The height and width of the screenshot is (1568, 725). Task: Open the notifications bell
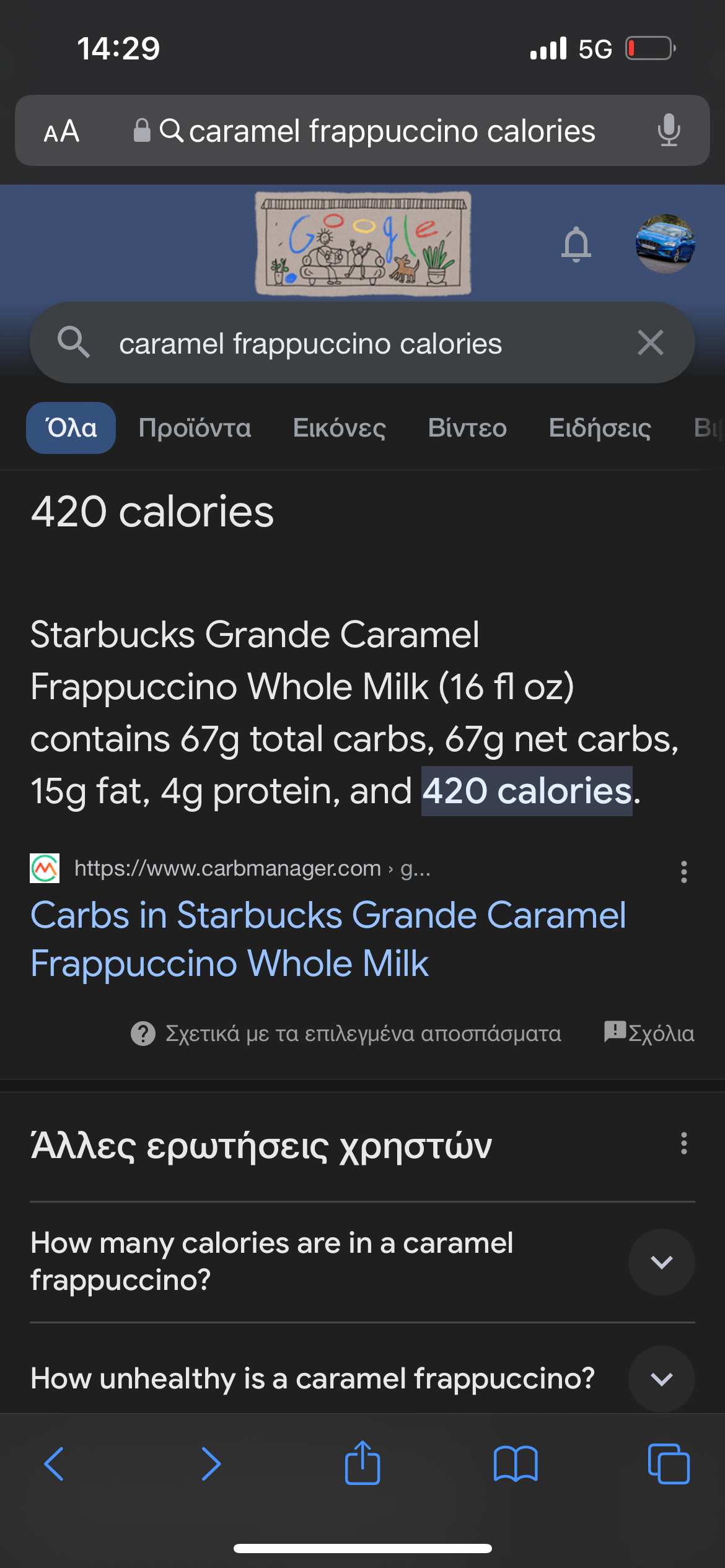576,244
